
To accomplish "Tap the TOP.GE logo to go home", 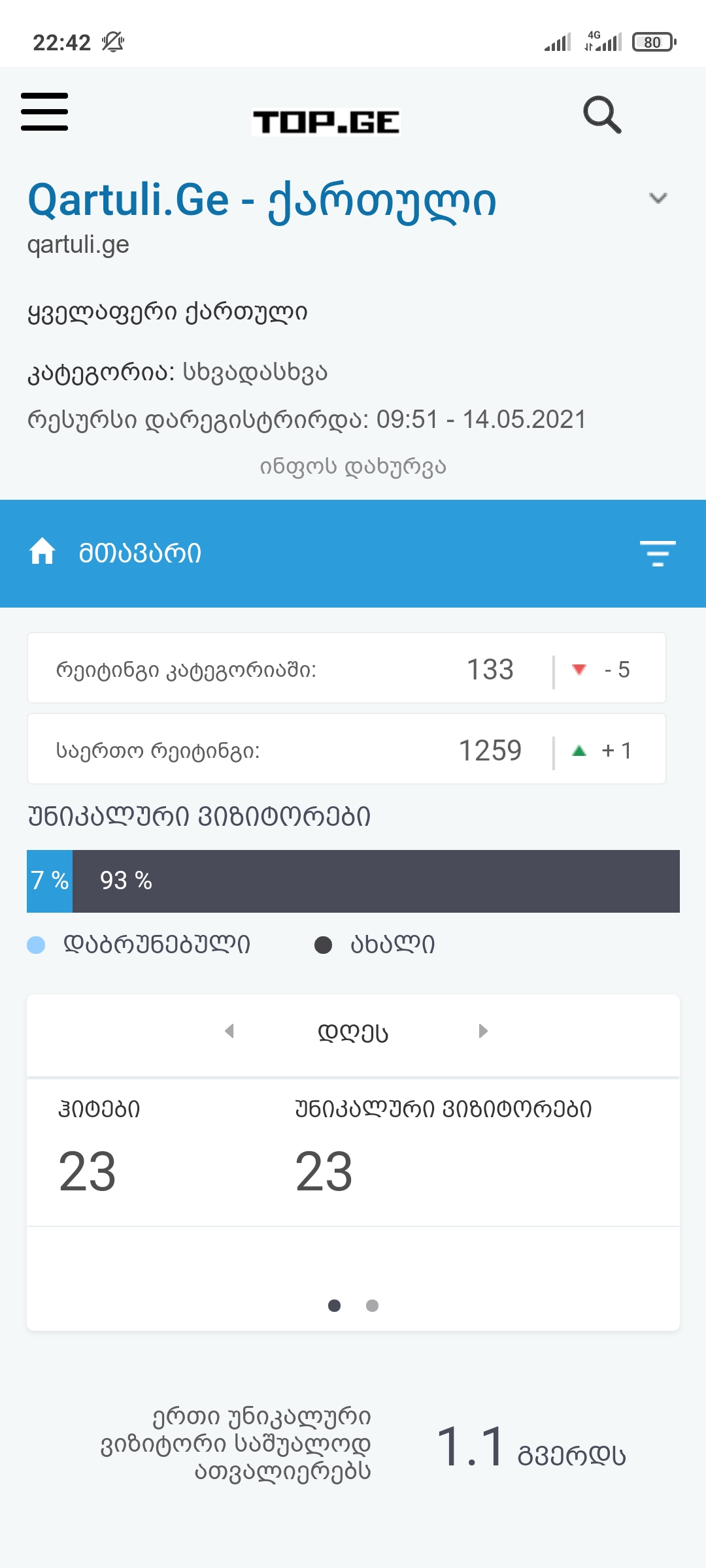I will [x=326, y=122].
